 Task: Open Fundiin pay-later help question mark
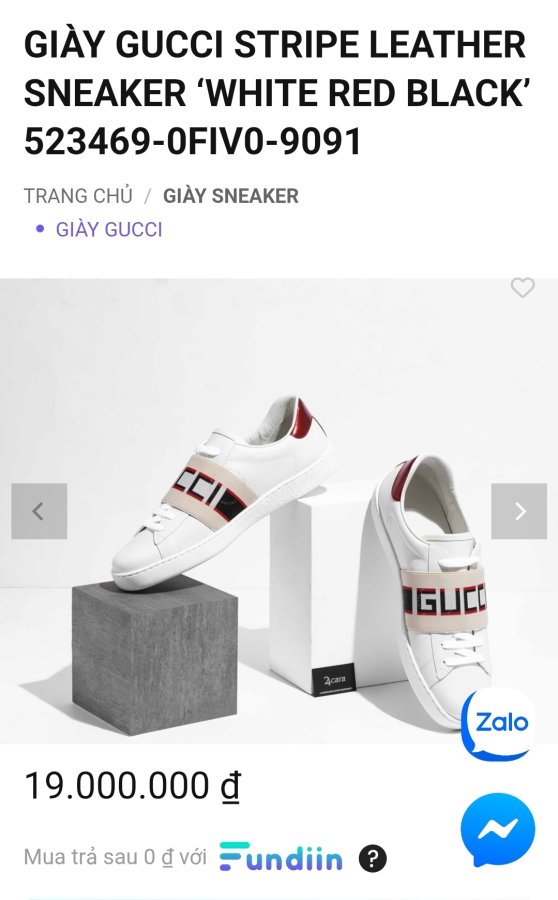coord(373,859)
